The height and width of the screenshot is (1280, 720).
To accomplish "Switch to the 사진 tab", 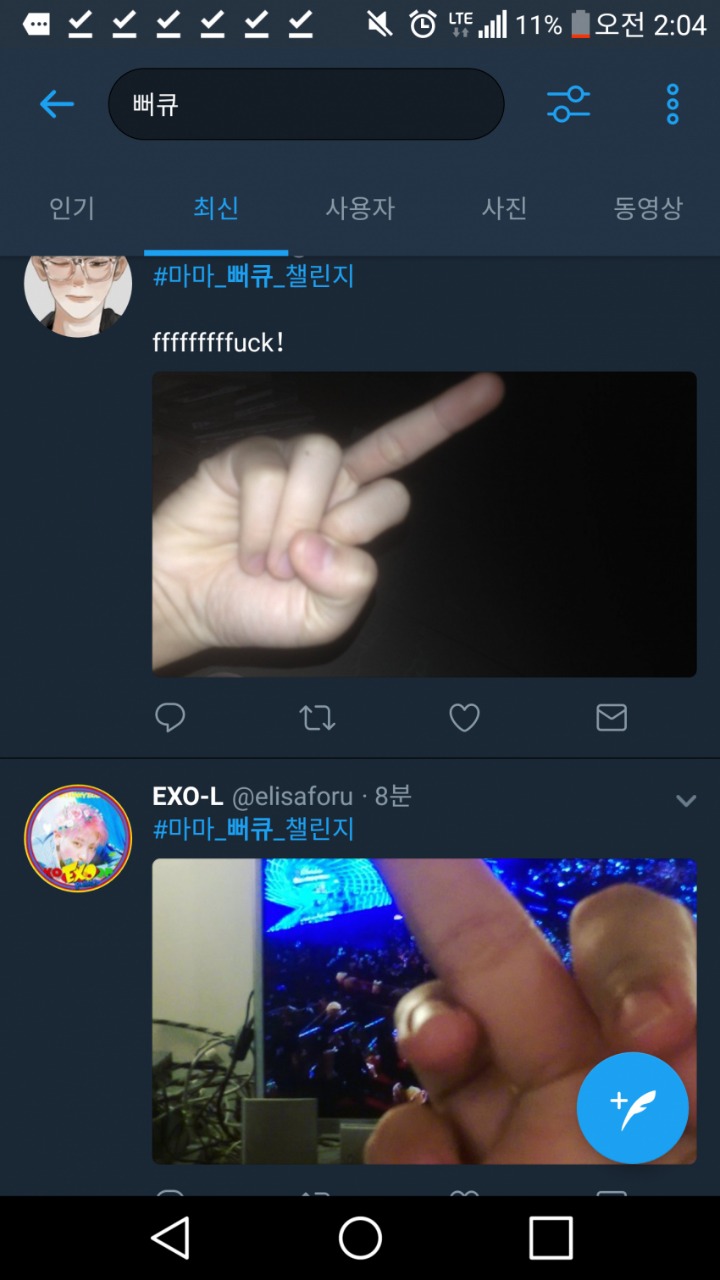I will pos(504,208).
